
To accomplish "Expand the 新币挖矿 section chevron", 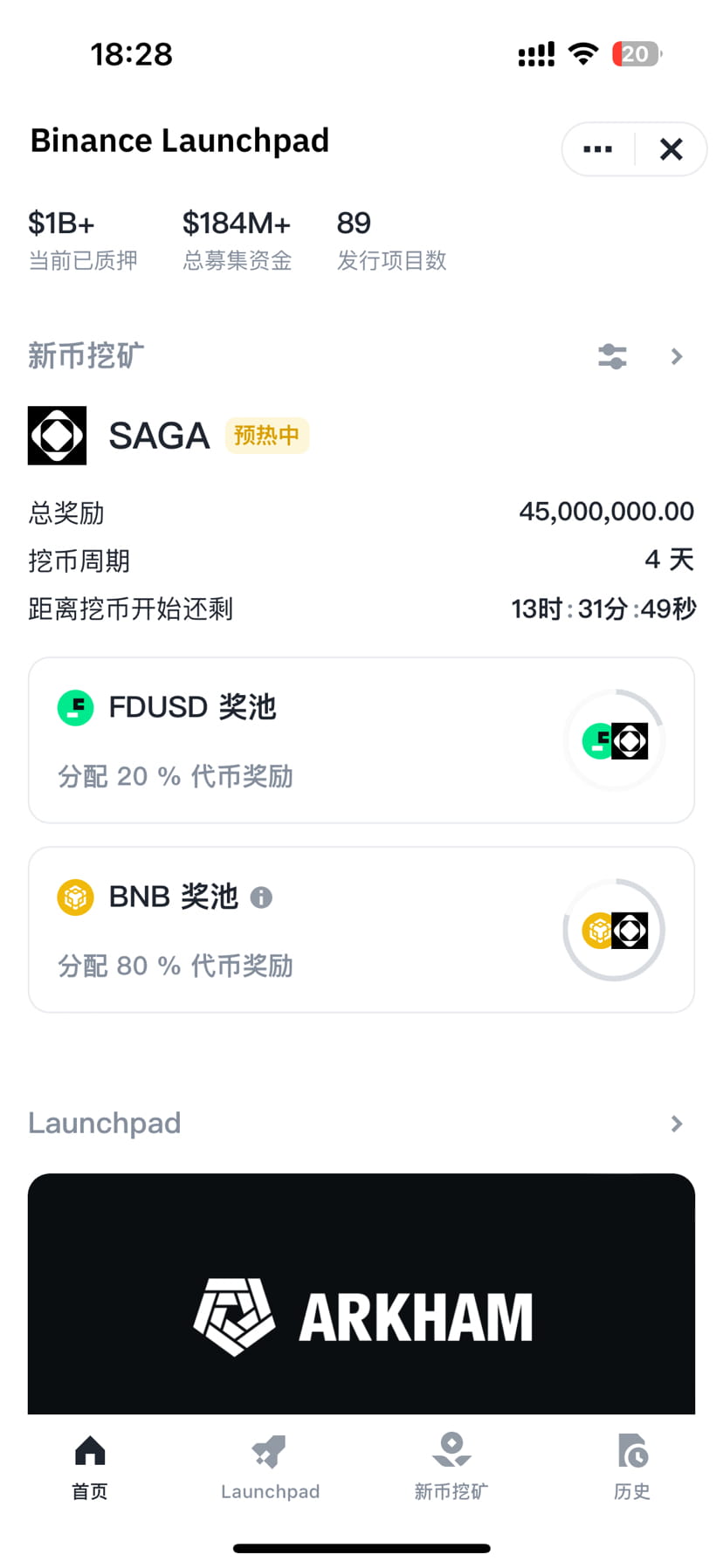I will [x=677, y=356].
